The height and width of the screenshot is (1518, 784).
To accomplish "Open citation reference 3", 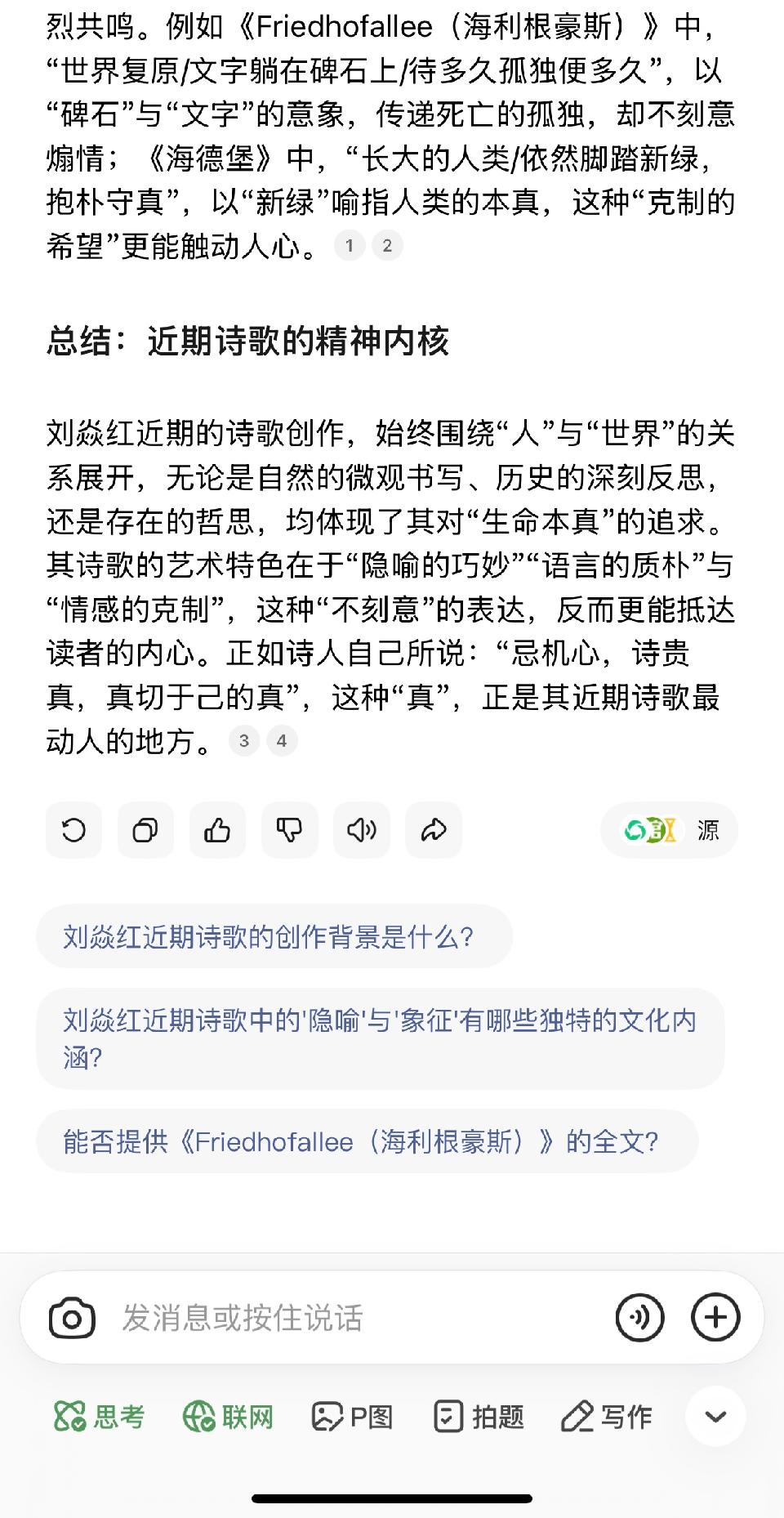I will [243, 741].
